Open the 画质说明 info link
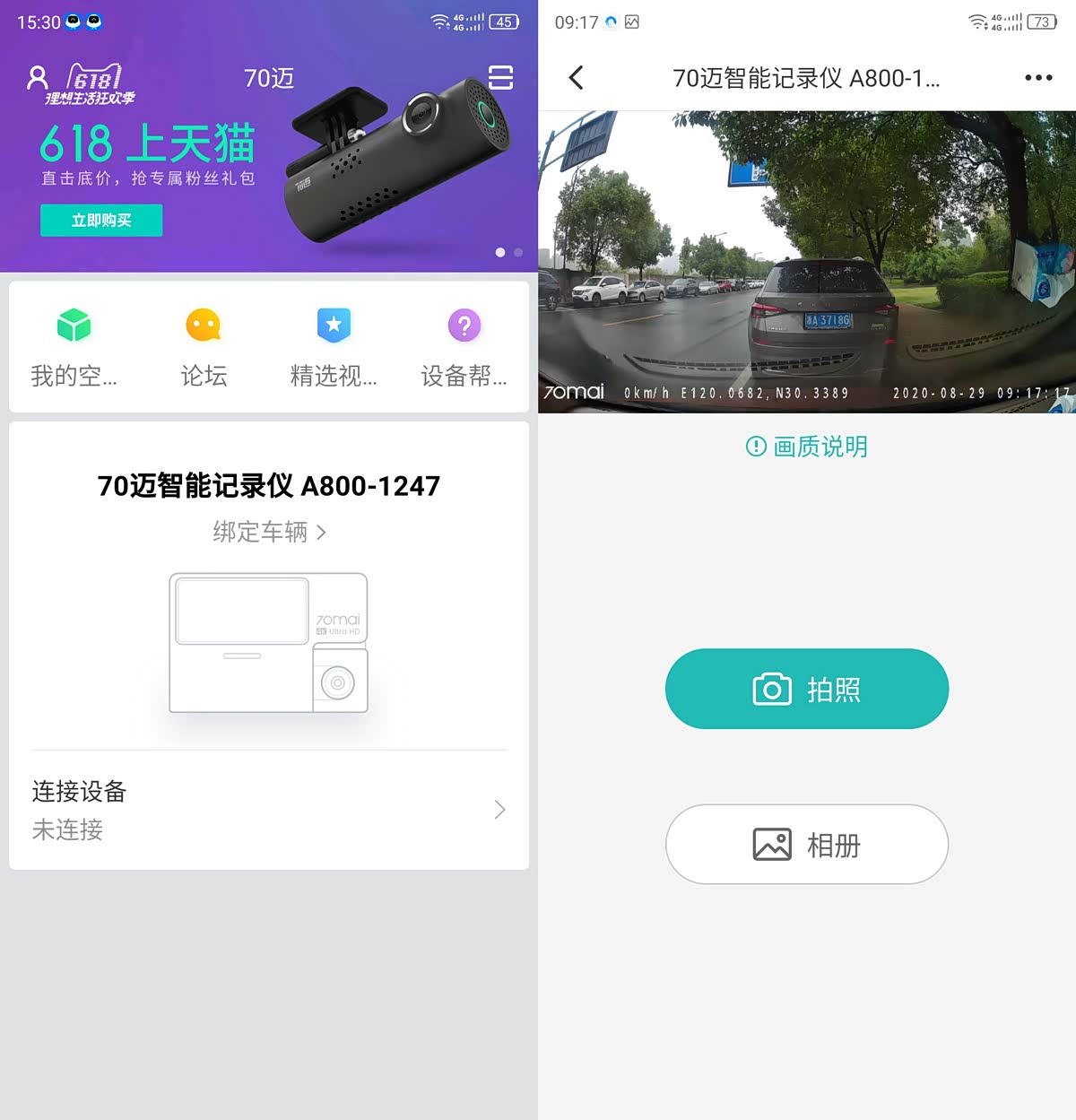Screen dimensions: 1076x1120 pyautogui.click(x=807, y=447)
